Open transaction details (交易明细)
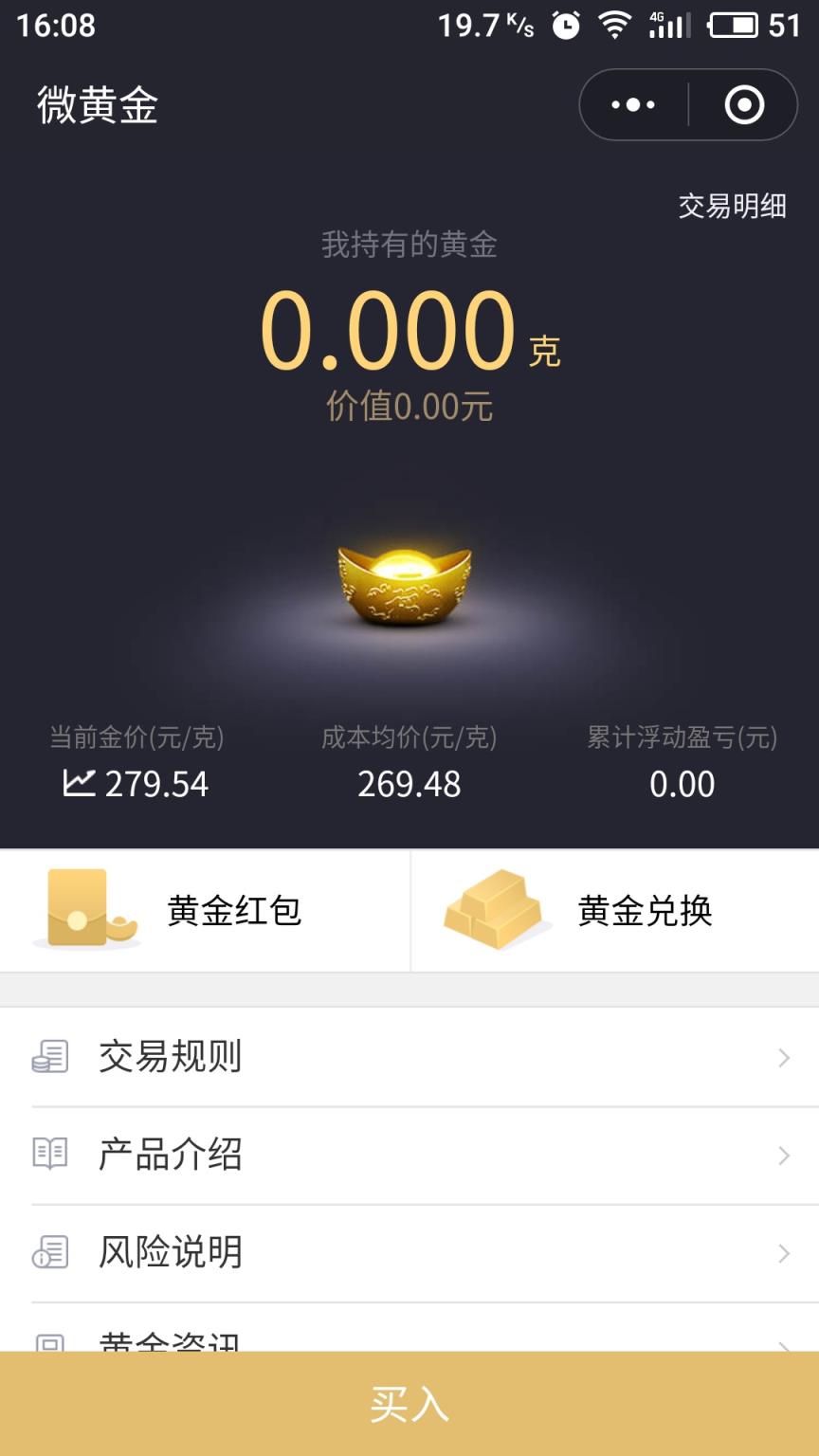Screen dimensions: 819x1456 [733, 207]
